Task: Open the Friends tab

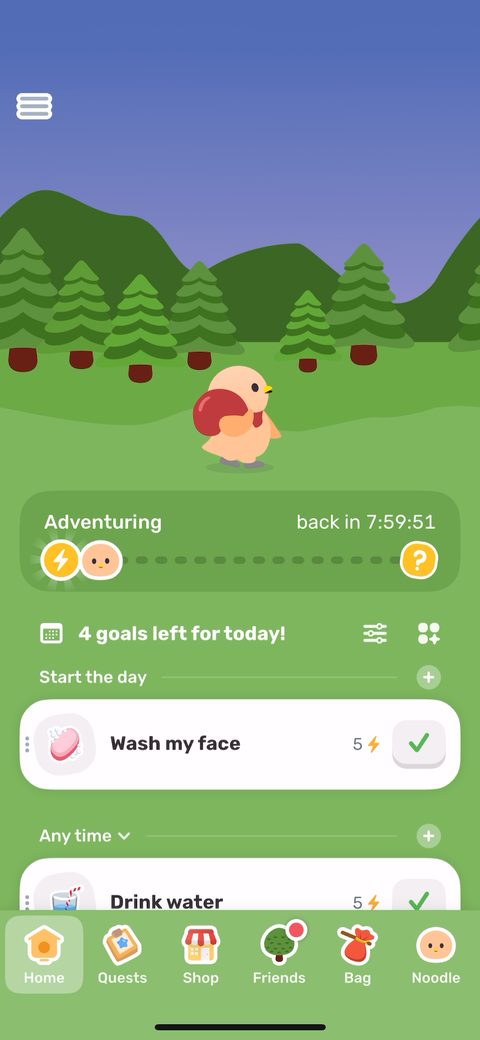Action: pyautogui.click(x=279, y=954)
